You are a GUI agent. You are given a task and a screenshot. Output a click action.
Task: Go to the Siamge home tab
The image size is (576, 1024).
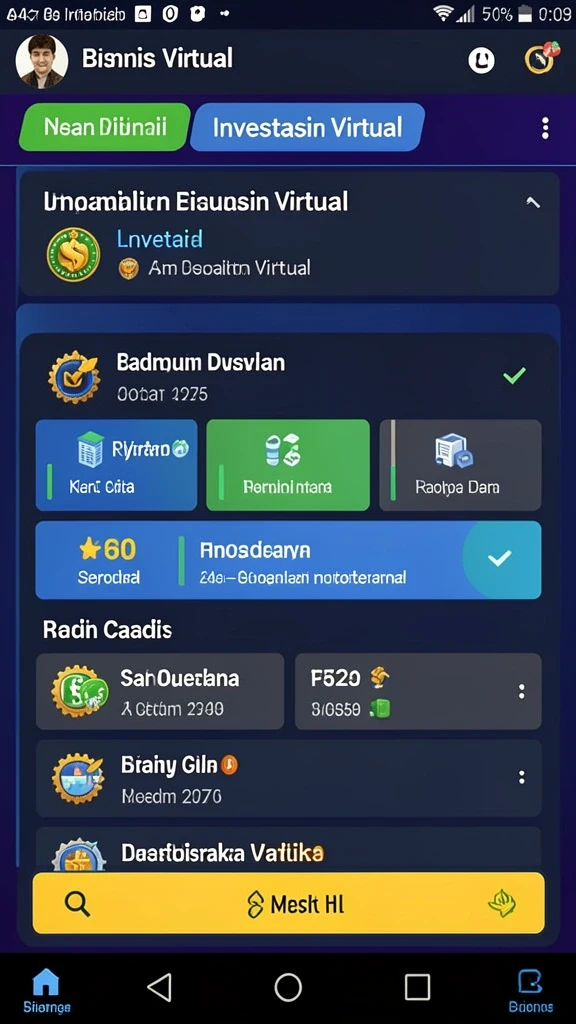(x=47, y=990)
